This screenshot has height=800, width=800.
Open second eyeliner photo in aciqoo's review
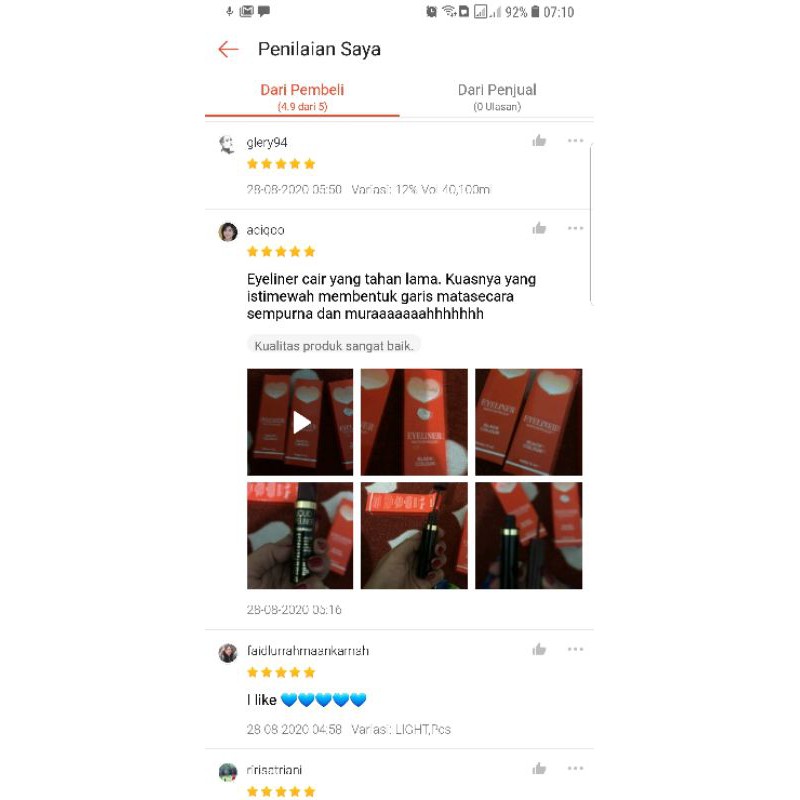(414, 422)
